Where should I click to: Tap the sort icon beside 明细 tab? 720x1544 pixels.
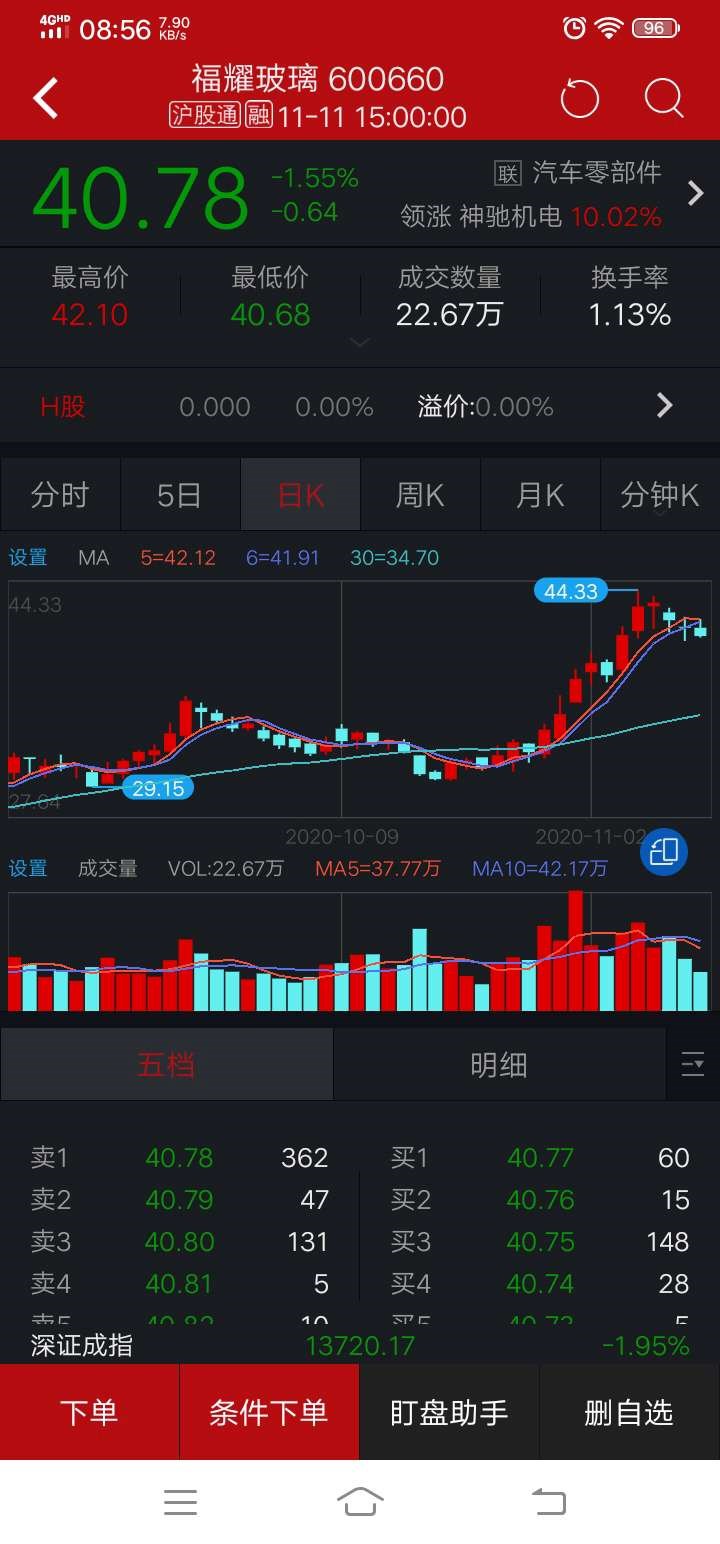[692, 1064]
